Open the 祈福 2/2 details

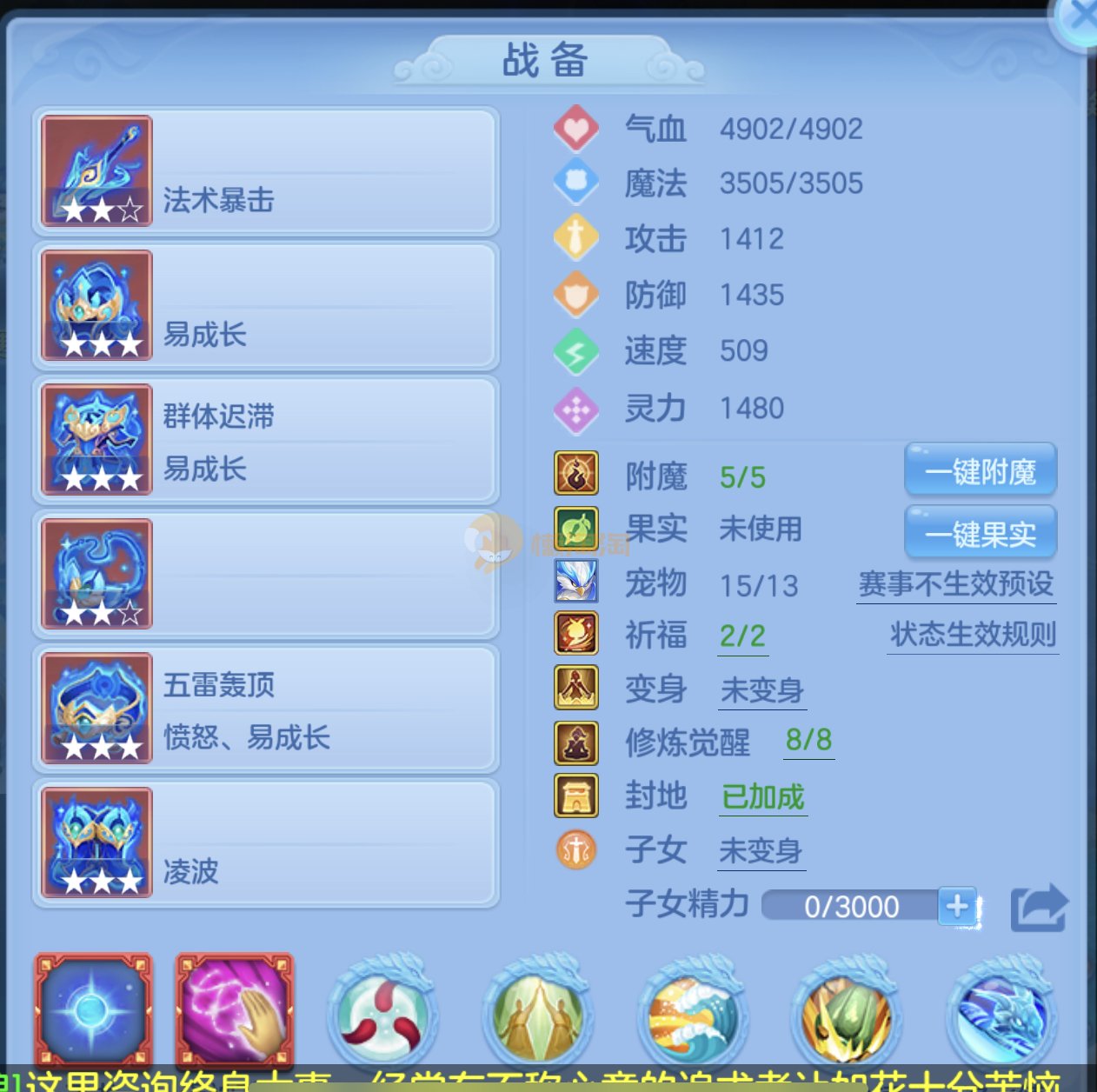(742, 636)
